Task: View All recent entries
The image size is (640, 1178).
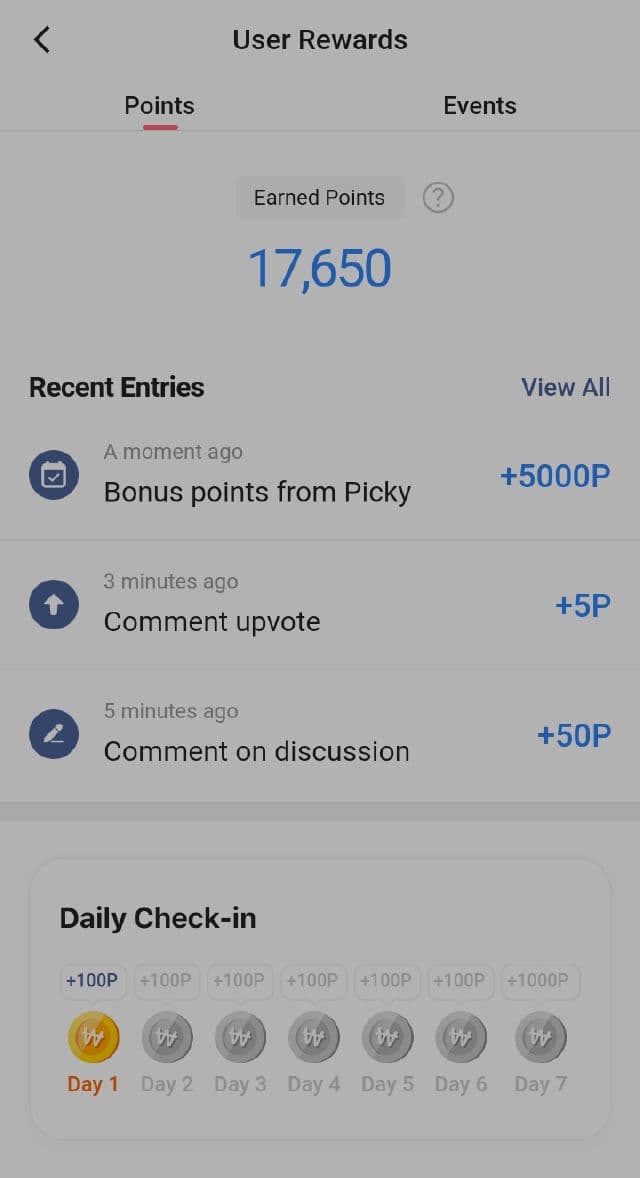Action: [565, 387]
